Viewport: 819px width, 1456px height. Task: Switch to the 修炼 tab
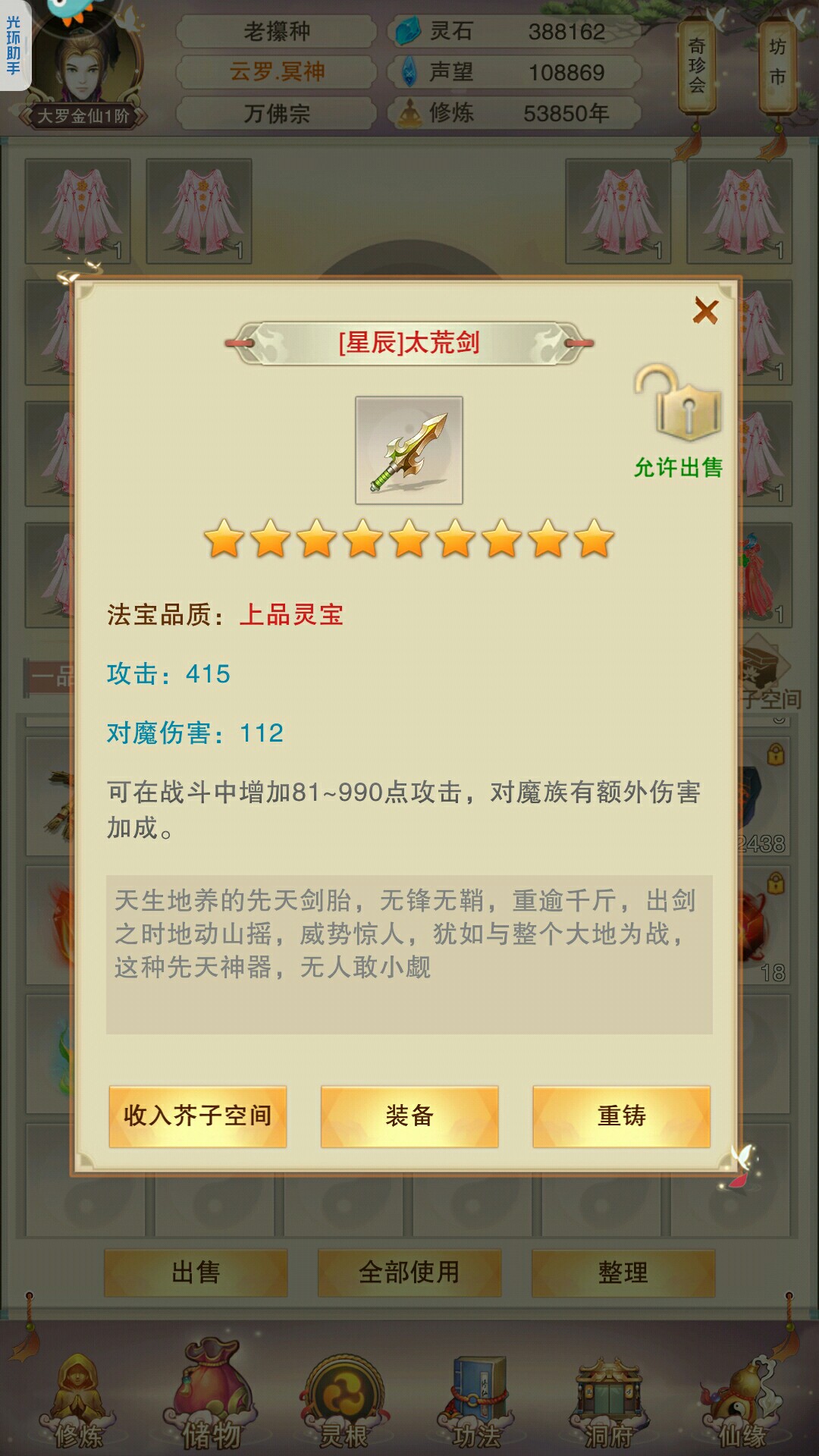78,1401
